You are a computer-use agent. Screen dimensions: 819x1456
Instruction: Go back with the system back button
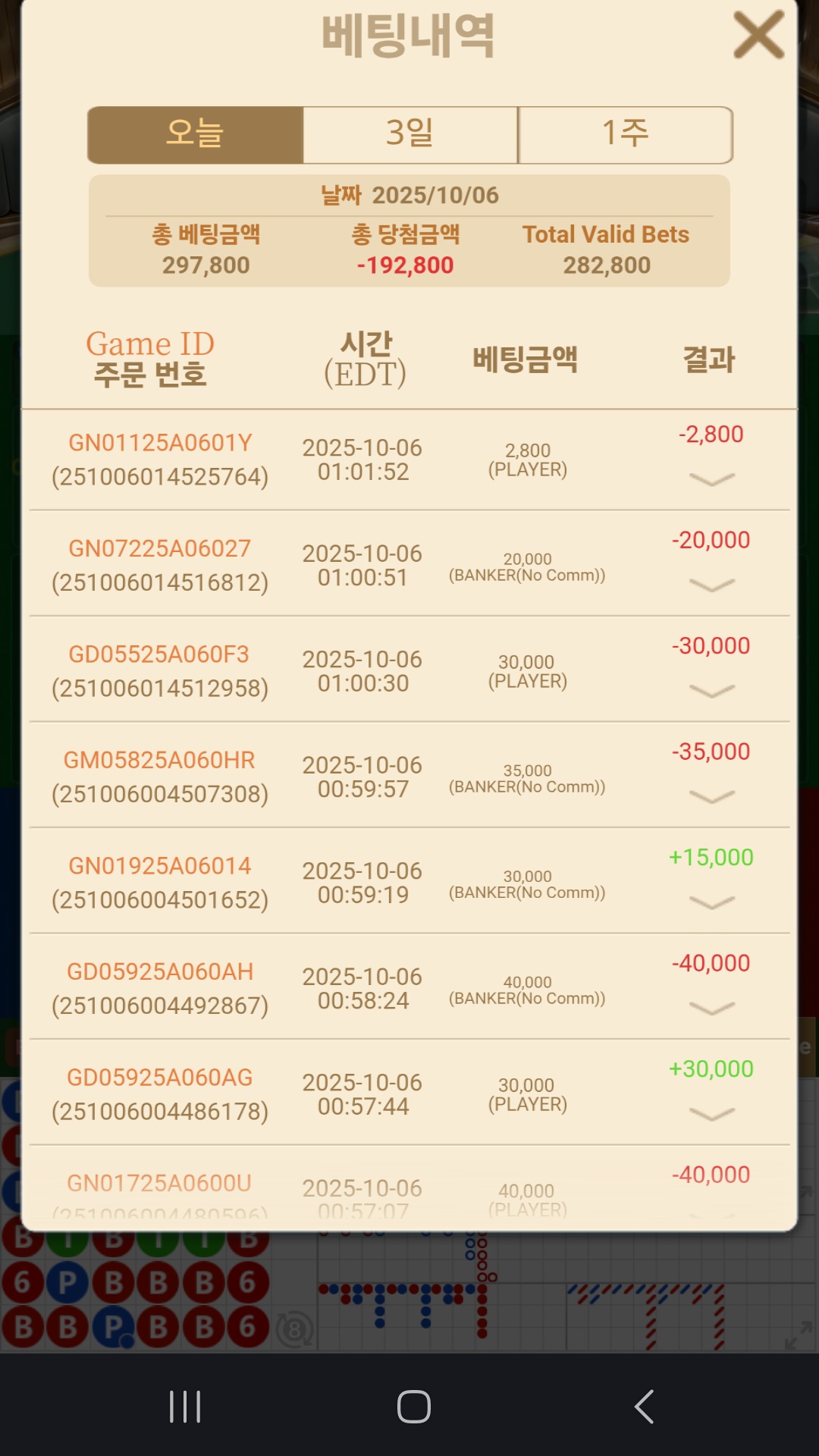tap(644, 1407)
